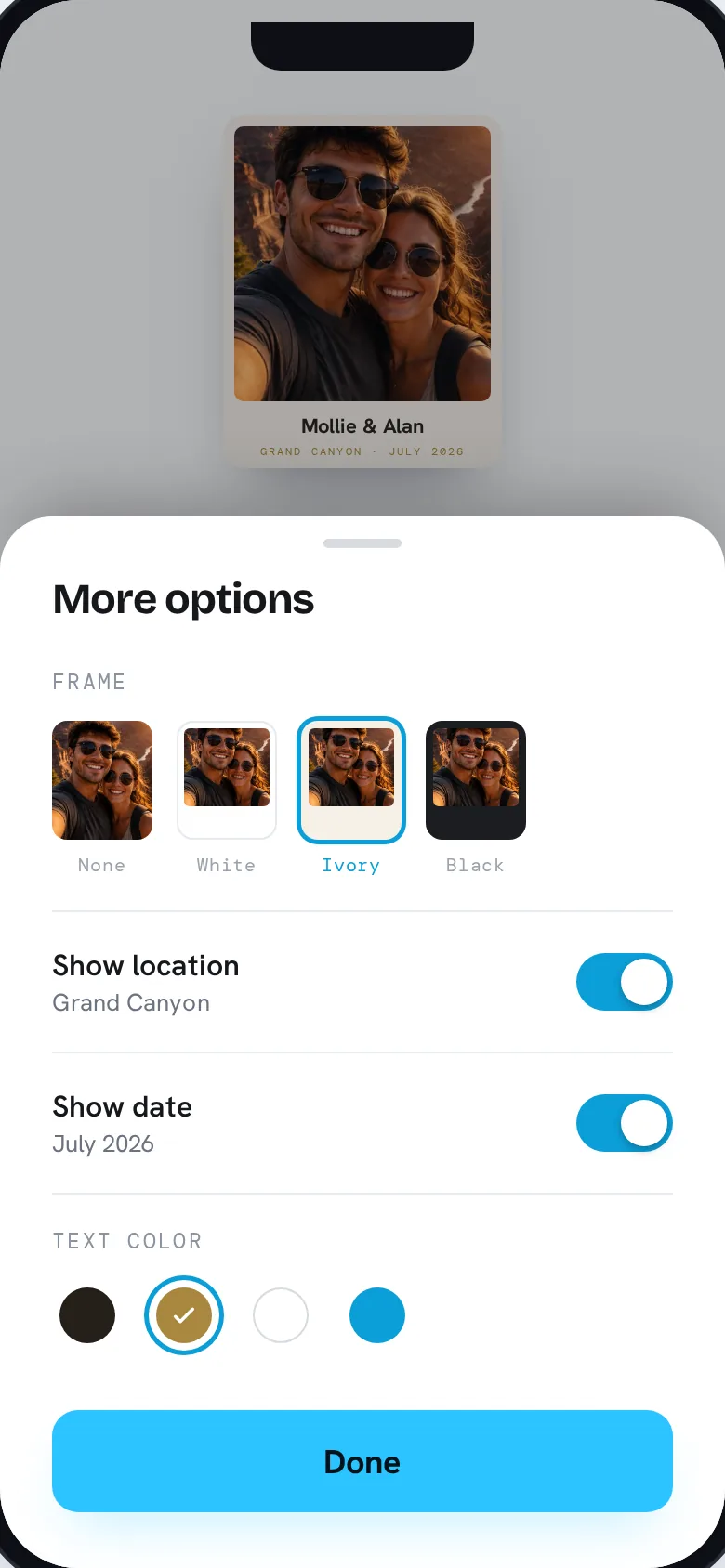Viewport: 725px width, 1568px height.
Task: Confirm with the Done button
Action: tap(362, 1461)
